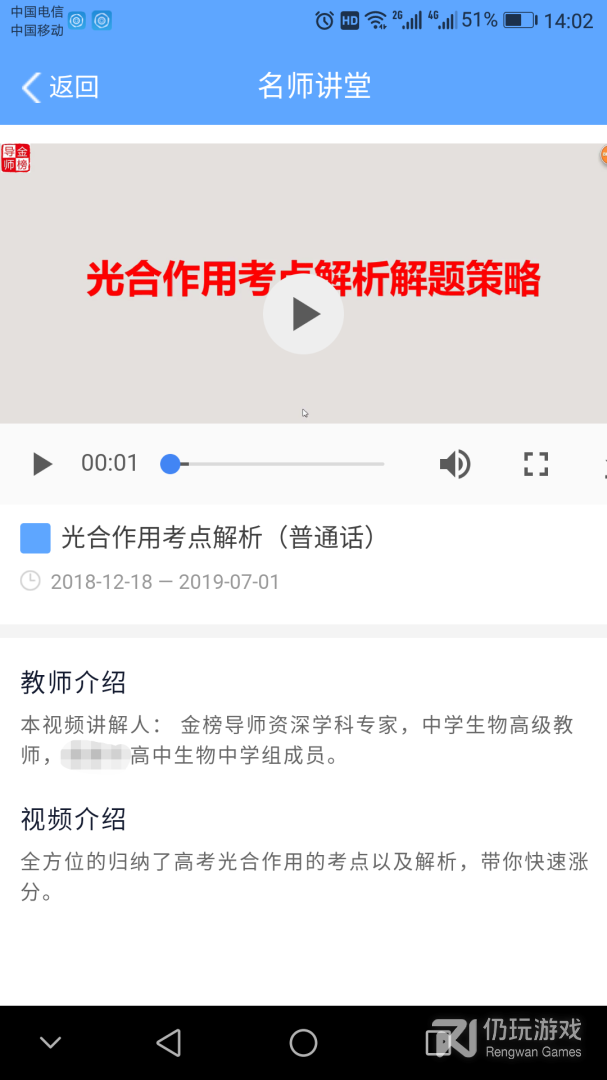This screenshot has height=1080, width=607.
Task: Tap the system back triangle
Action: pyautogui.click(x=169, y=1043)
